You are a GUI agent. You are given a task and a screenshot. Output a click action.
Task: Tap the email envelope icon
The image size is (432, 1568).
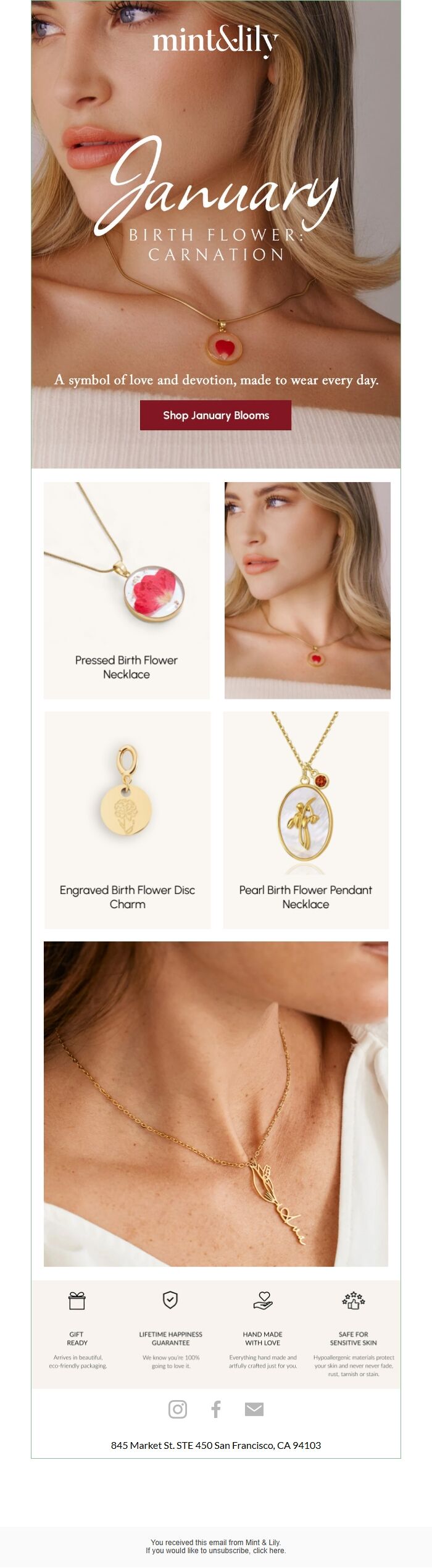tap(254, 1409)
